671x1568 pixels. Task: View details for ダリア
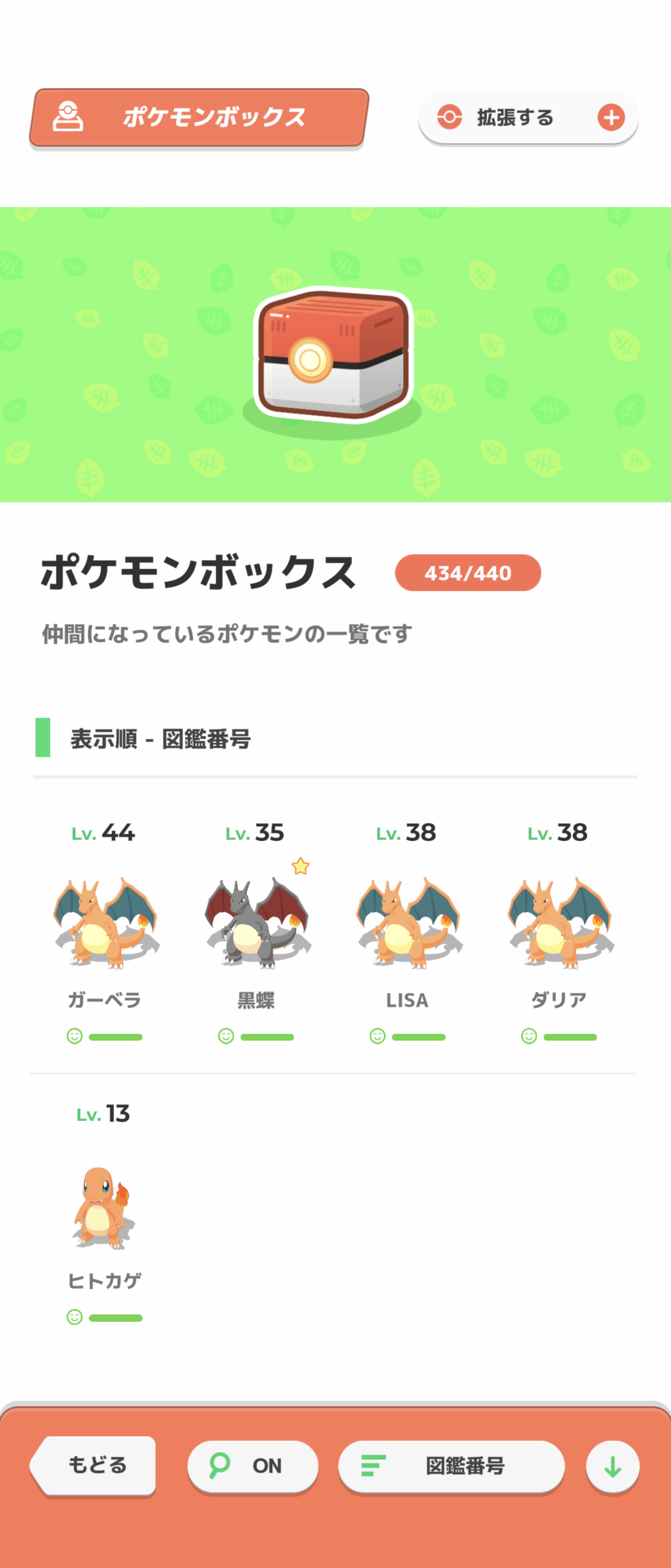pos(558,923)
